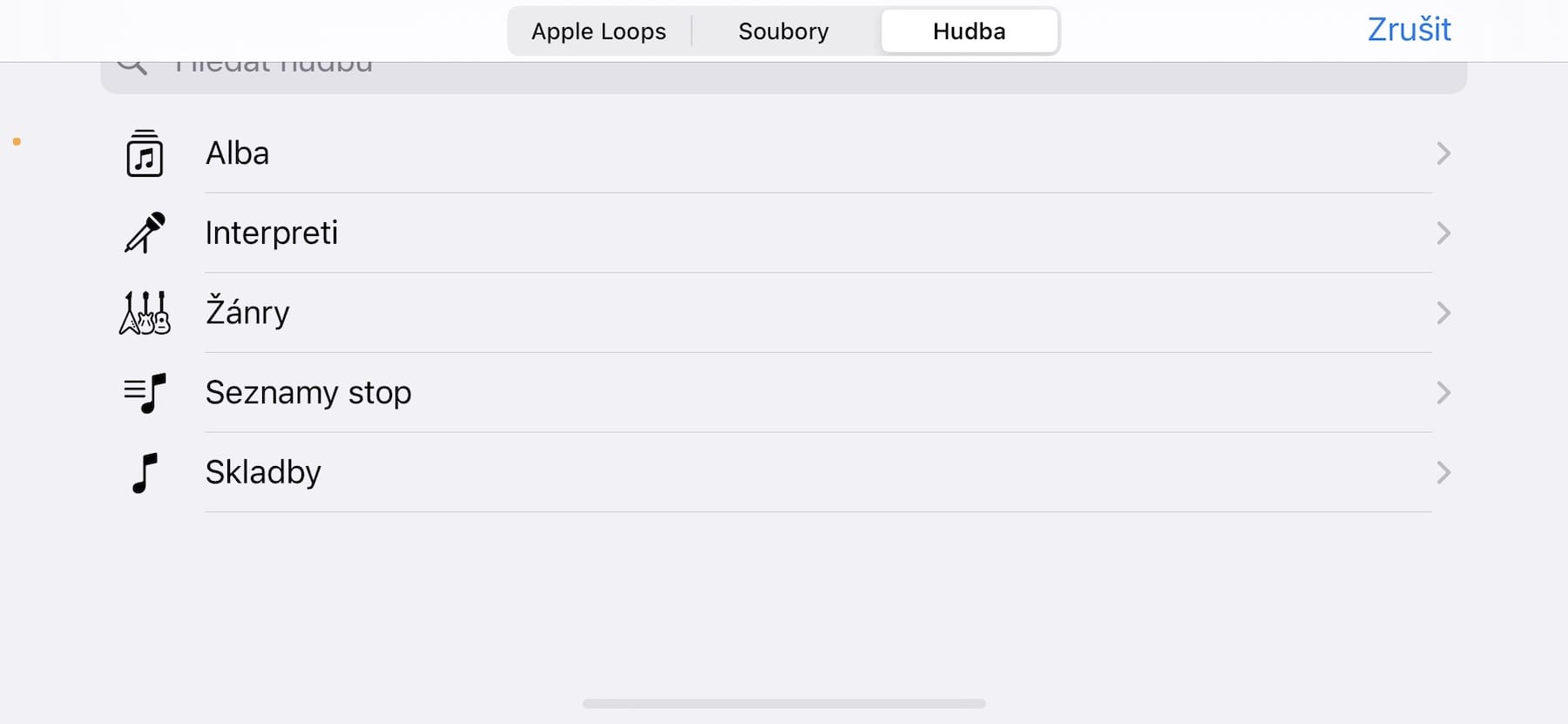Tap Zrušit to cancel
This screenshot has width=1568, height=724.
(1408, 30)
